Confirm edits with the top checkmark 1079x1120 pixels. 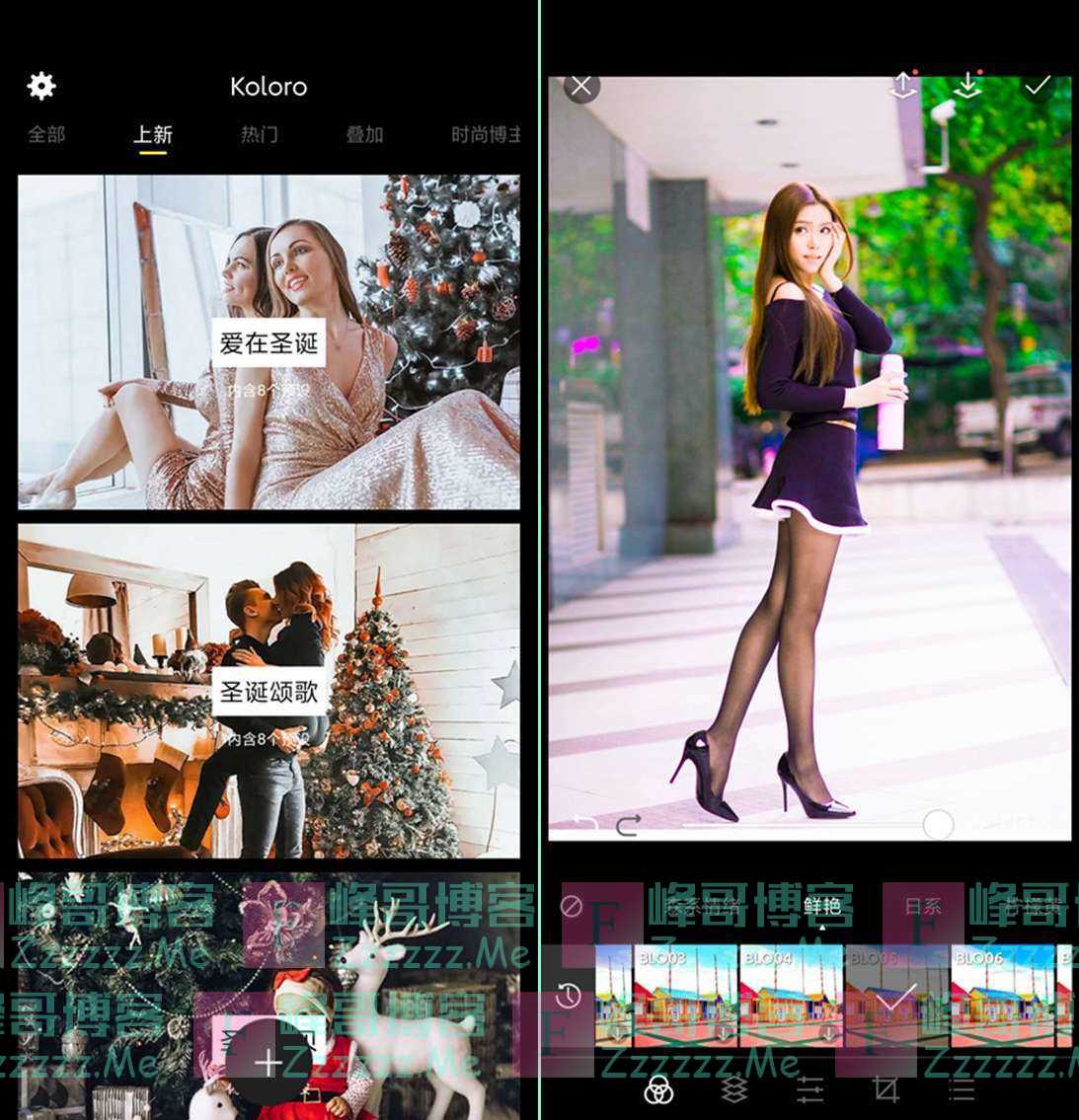tap(1037, 86)
